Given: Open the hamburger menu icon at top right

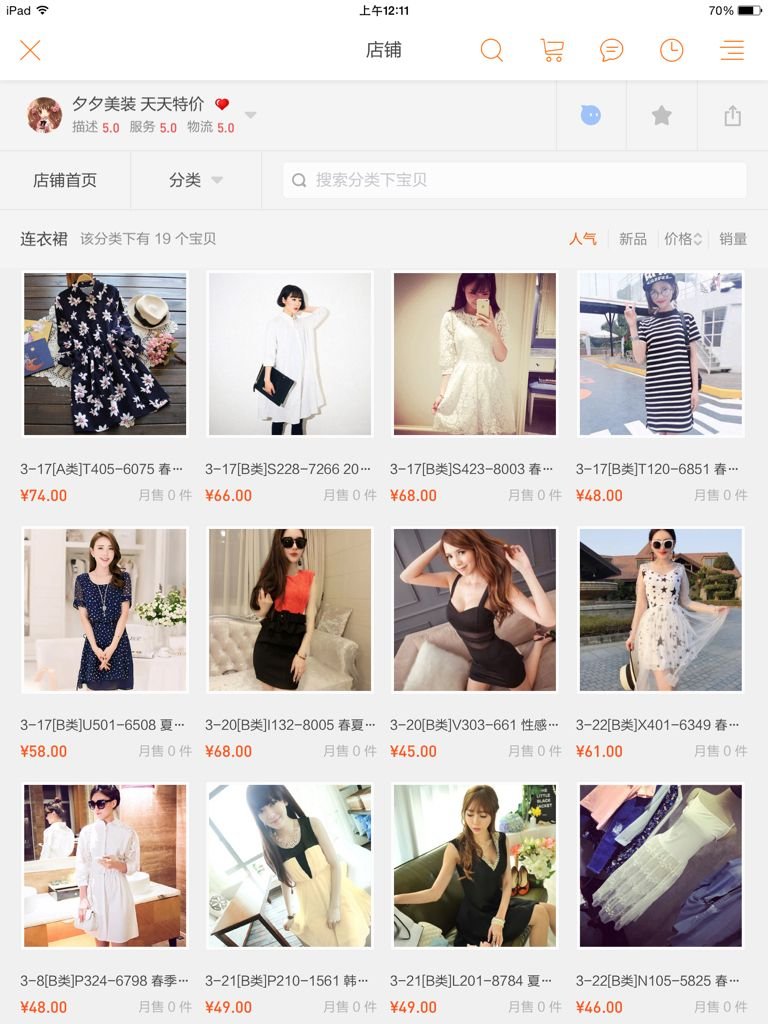Looking at the screenshot, I should pos(731,50).
